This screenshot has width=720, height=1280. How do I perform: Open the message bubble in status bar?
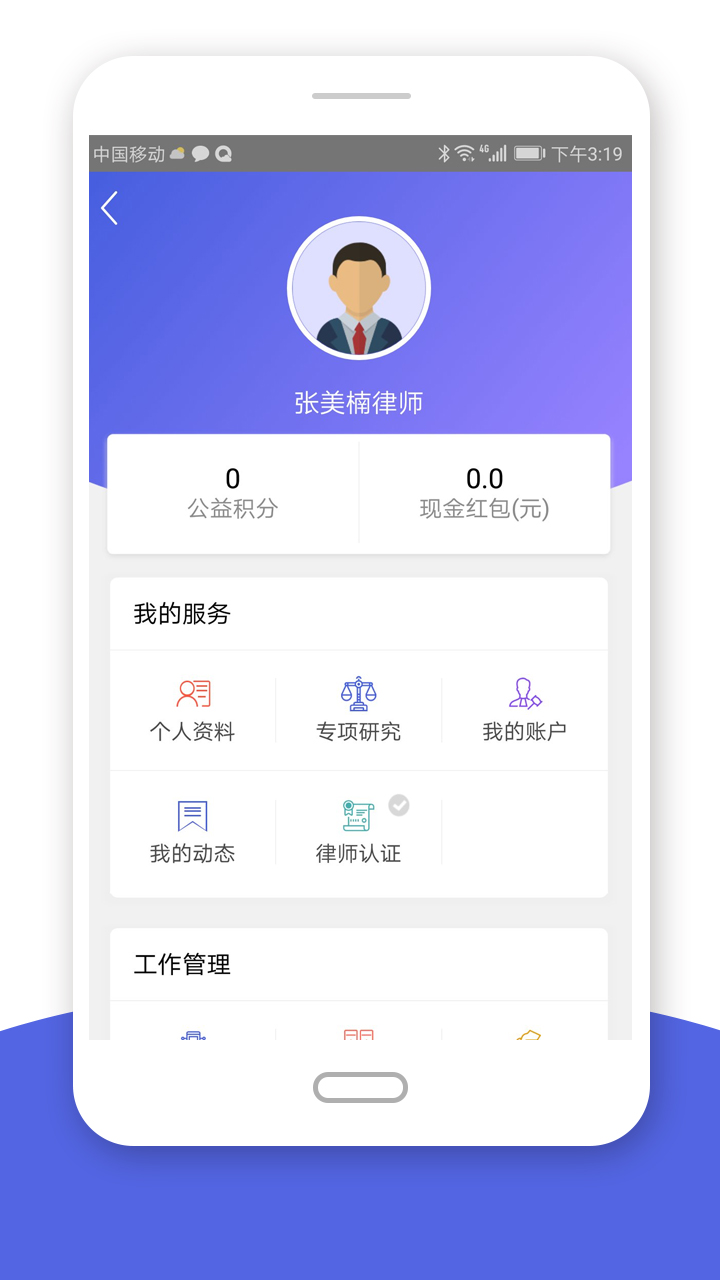201,154
